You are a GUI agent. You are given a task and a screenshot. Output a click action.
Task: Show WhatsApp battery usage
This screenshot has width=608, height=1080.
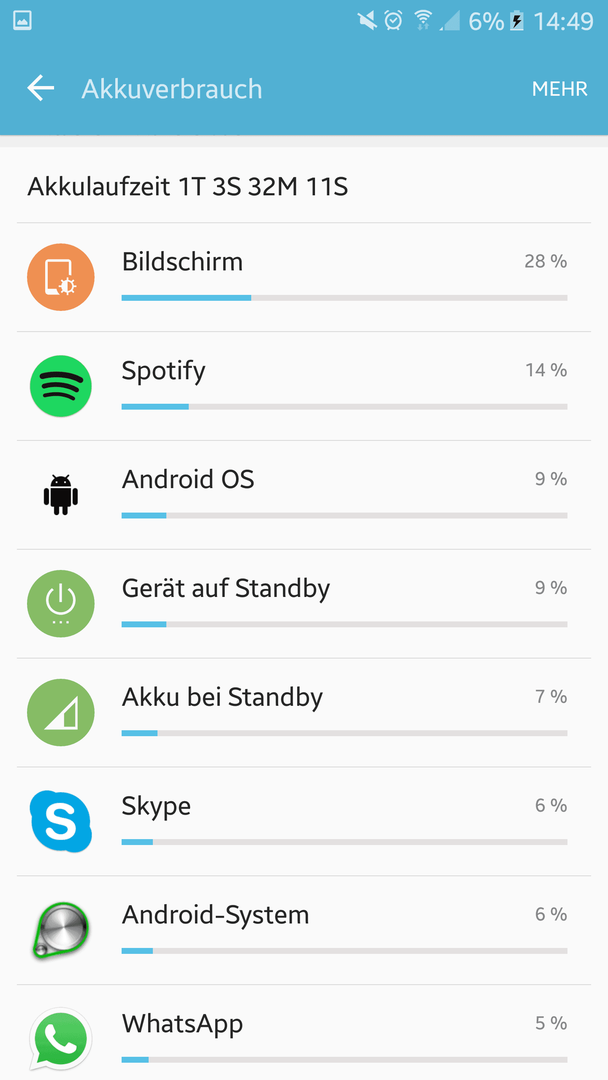[x=304, y=1032]
